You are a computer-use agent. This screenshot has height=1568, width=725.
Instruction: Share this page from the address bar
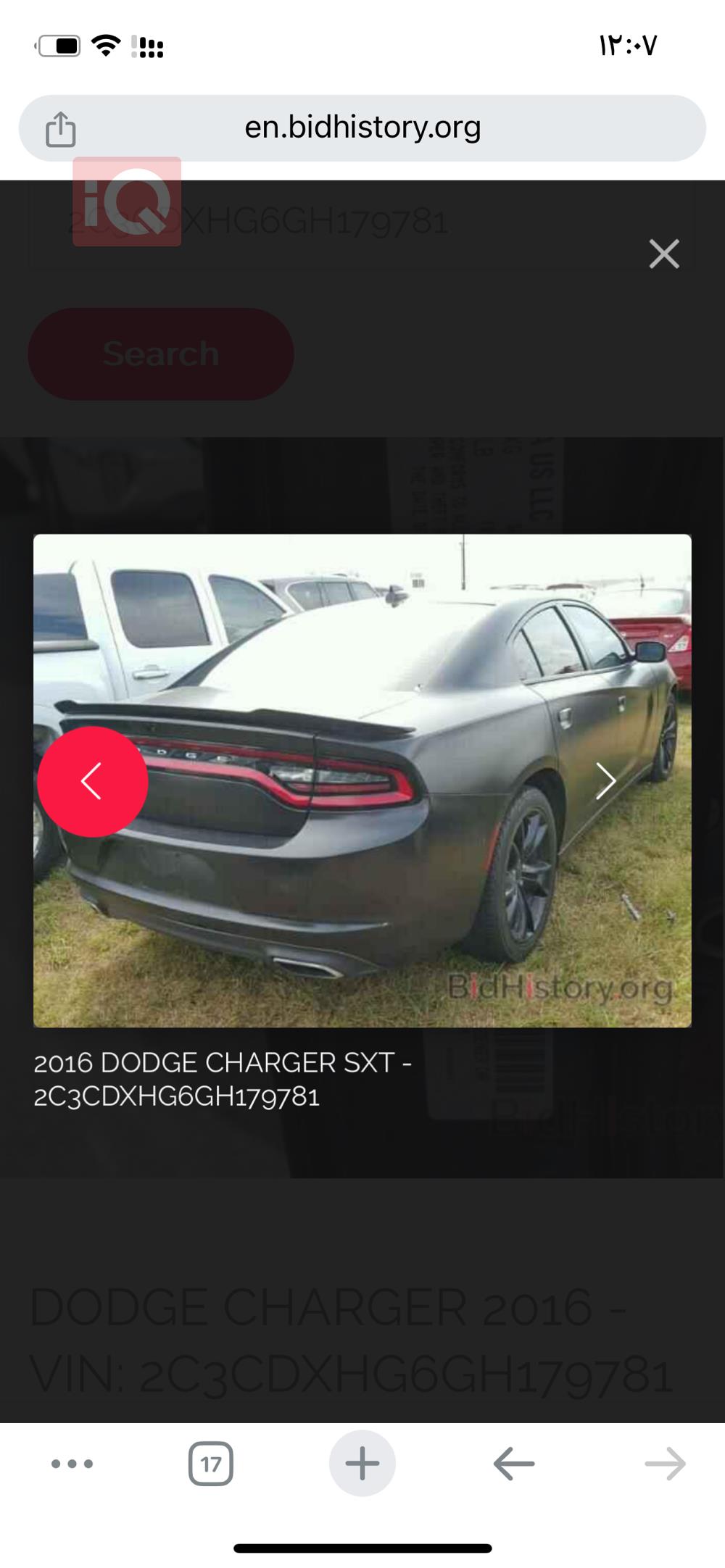pyautogui.click(x=61, y=129)
